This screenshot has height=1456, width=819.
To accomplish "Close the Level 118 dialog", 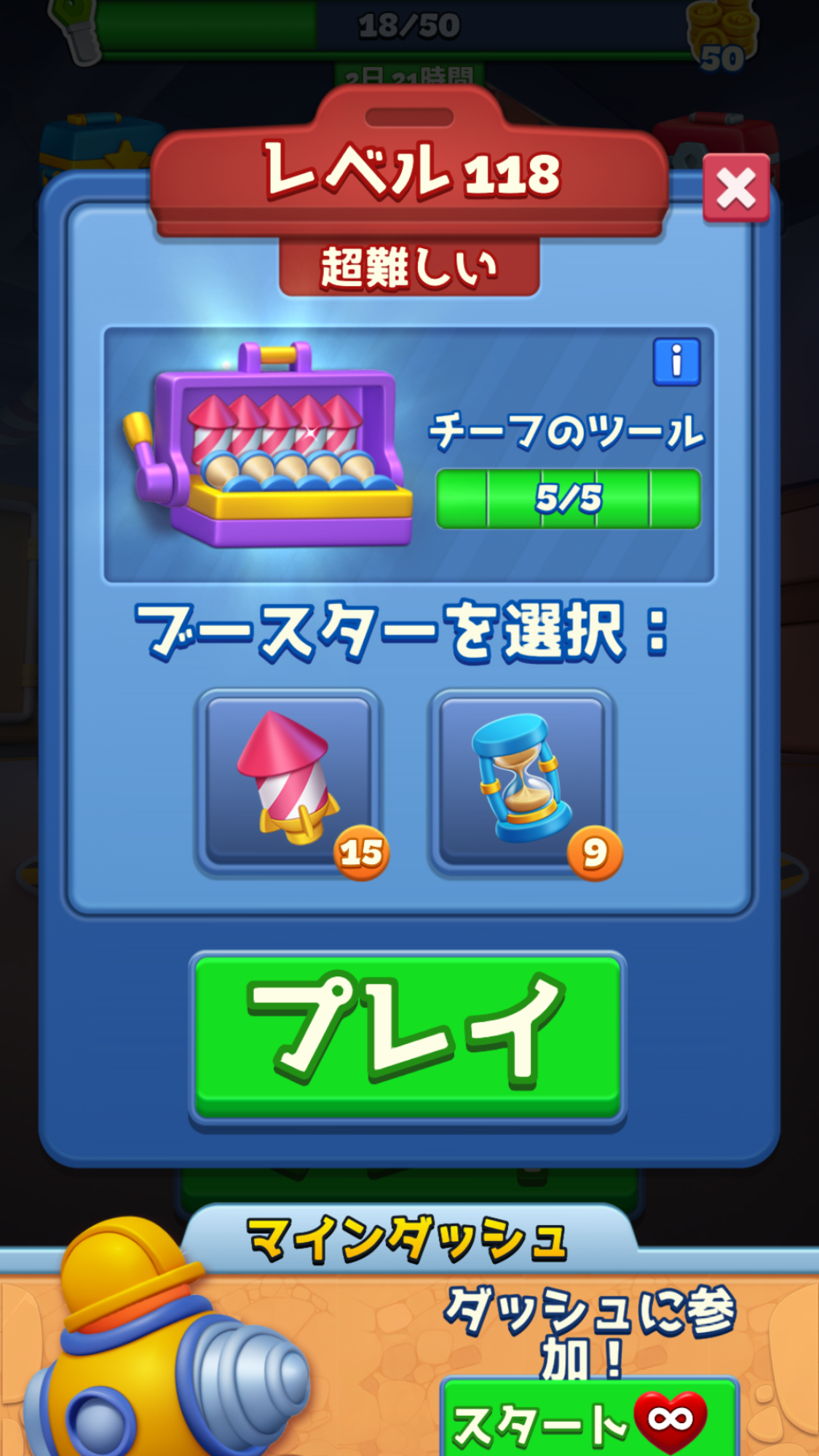I will click(x=735, y=189).
